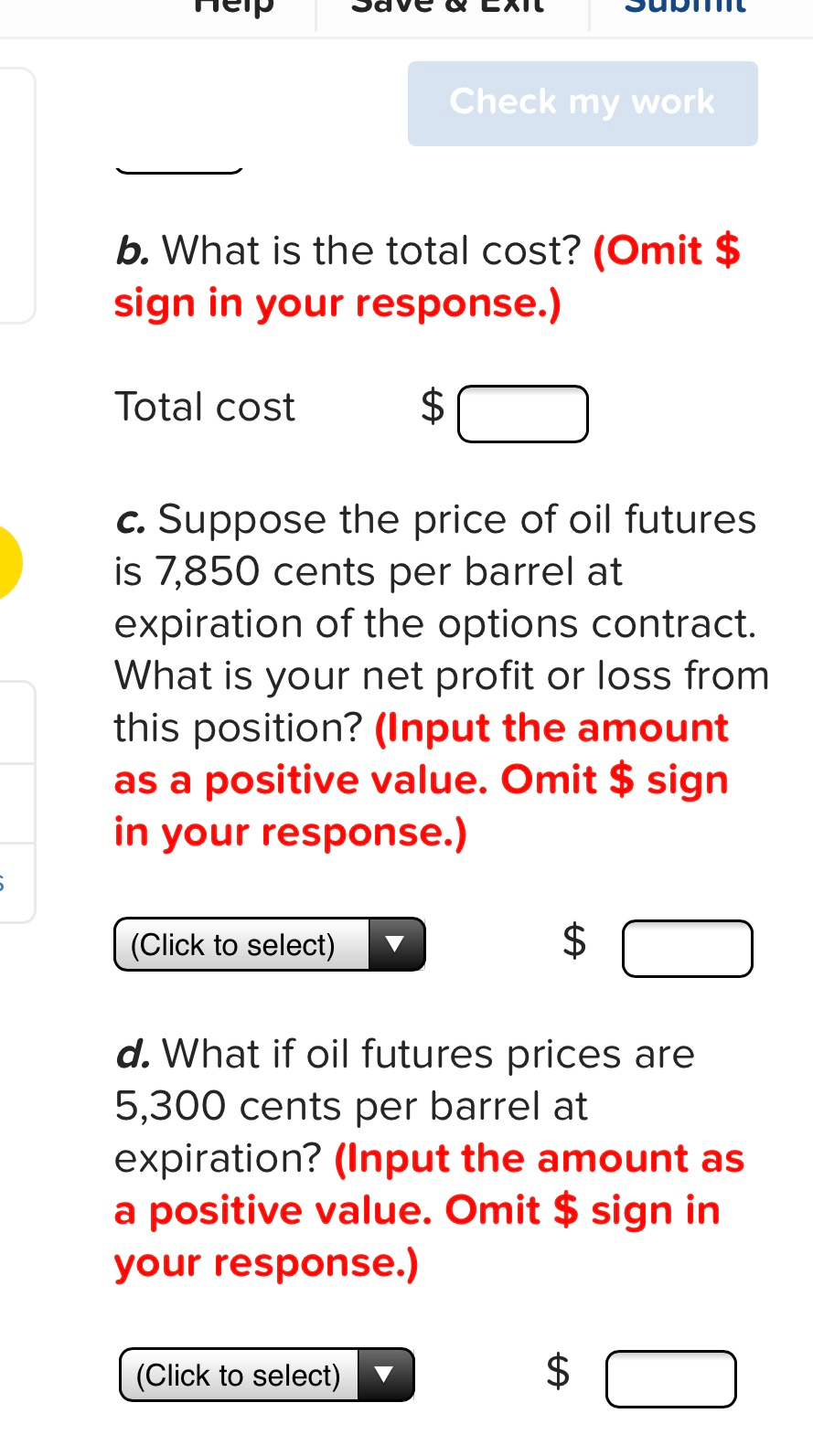The width and height of the screenshot is (813, 1456).
Task: Click the question c instruction text
Action: pos(430,676)
